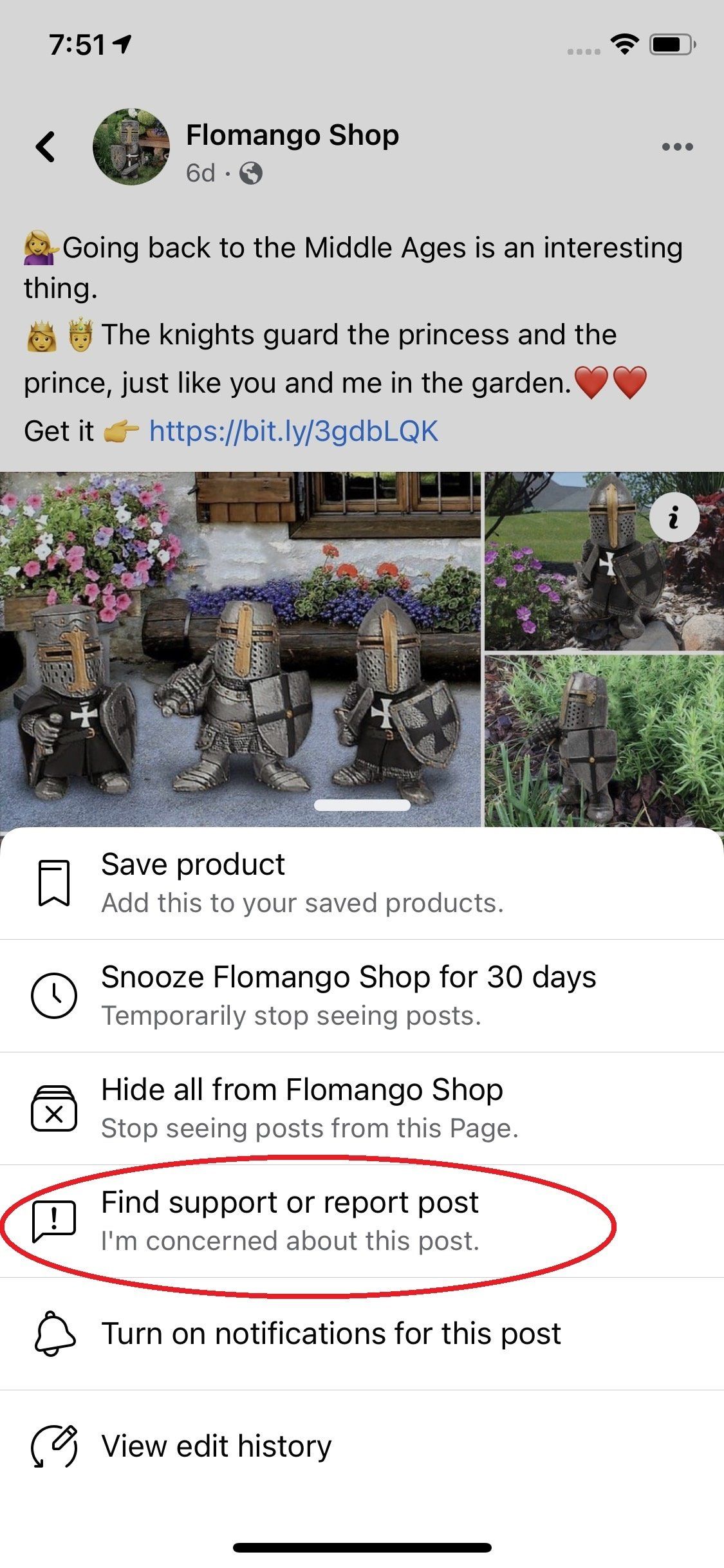
Task: Select the View edit history pencil icon
Action: (x=55, y=1447)
